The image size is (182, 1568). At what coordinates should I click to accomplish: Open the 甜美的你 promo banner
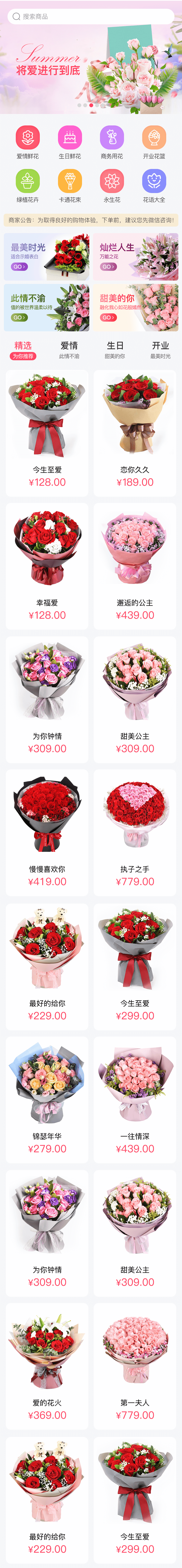coord(135,307)
